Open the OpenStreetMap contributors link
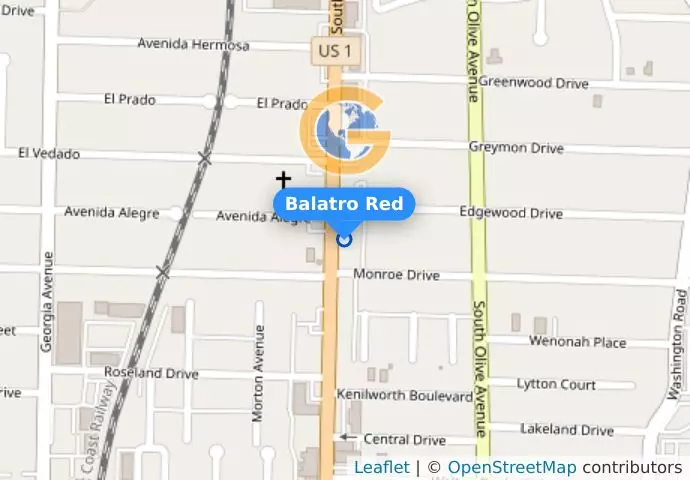 point(511,467)
